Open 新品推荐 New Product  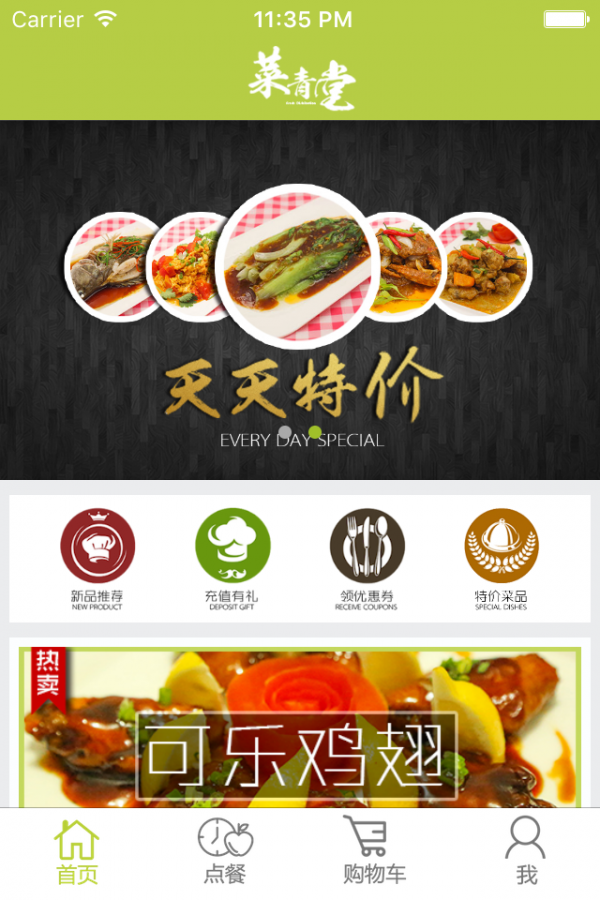97,558
